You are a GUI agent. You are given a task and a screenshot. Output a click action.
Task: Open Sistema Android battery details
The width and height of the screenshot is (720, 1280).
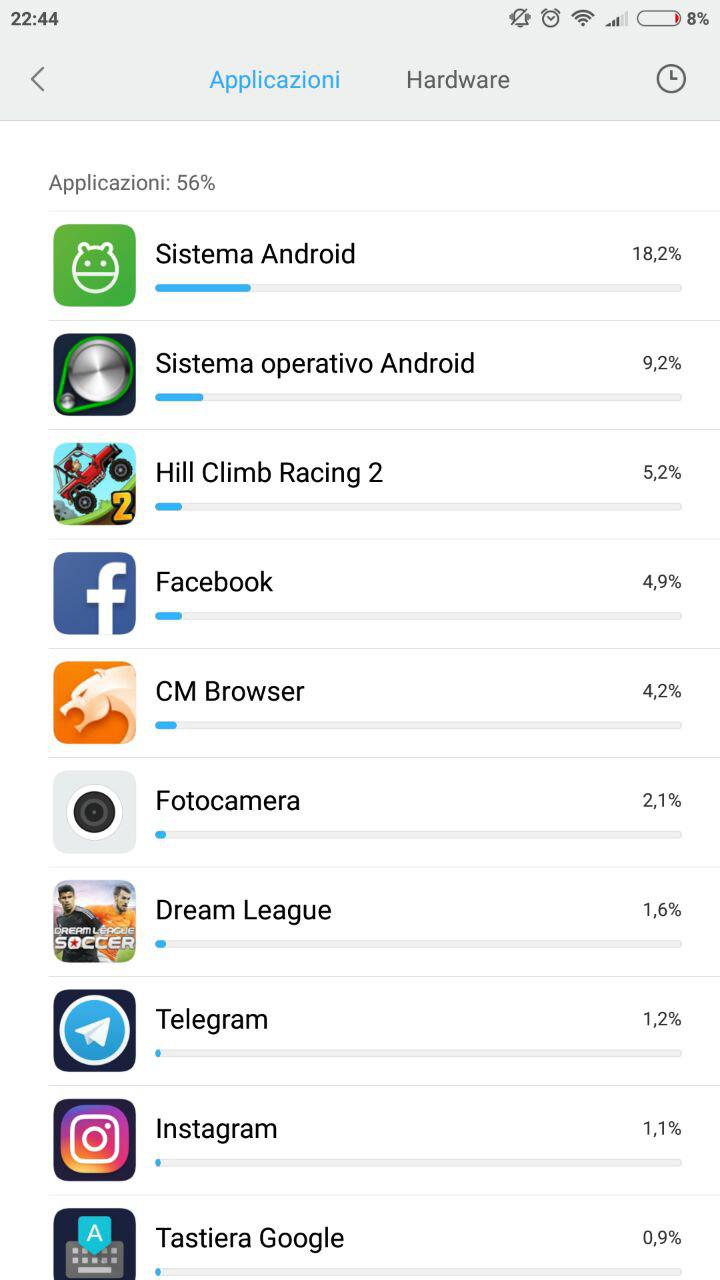click(x=384, y=266)
